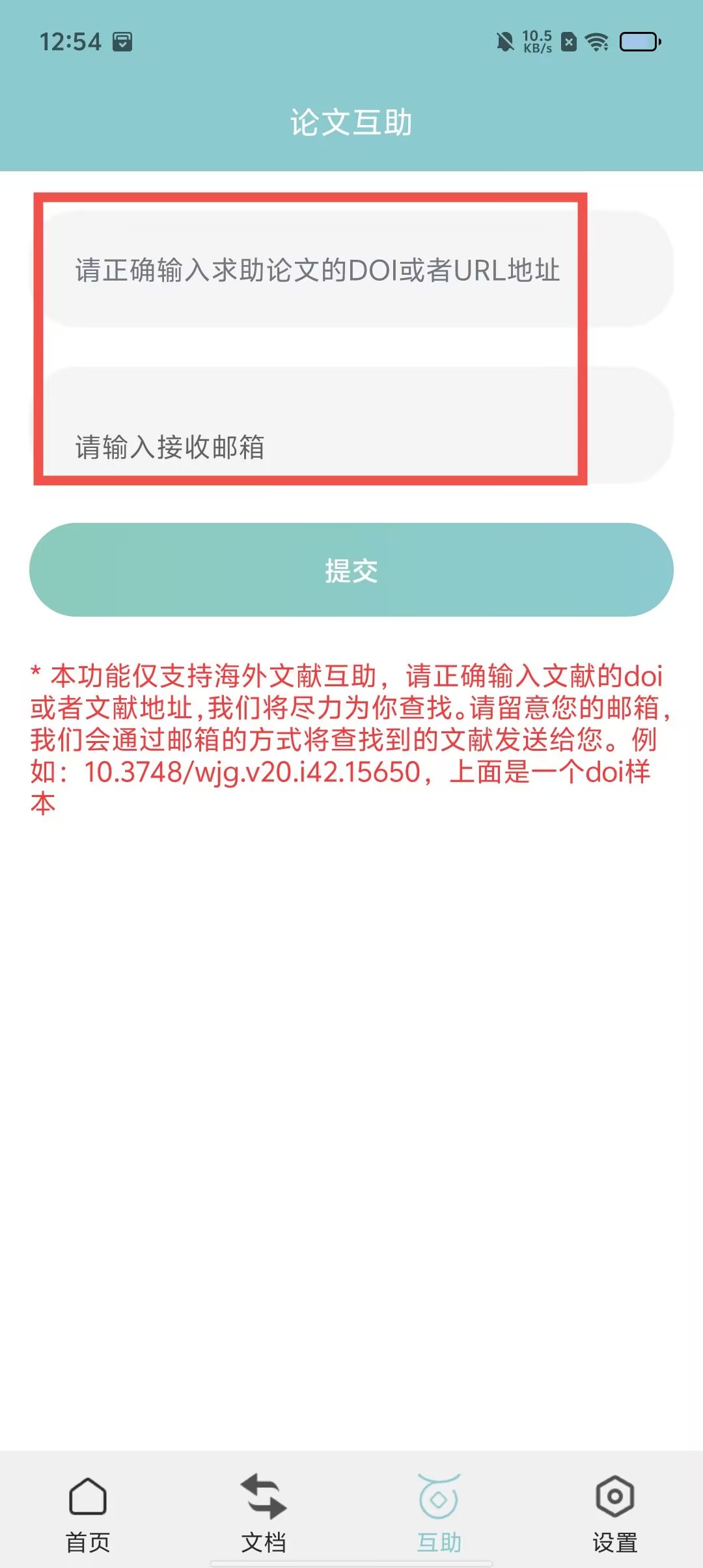The height and width of the screenshot is (1568, 703).
Task: Focus the DOI or URL input field
Action: tap(351, 269)
